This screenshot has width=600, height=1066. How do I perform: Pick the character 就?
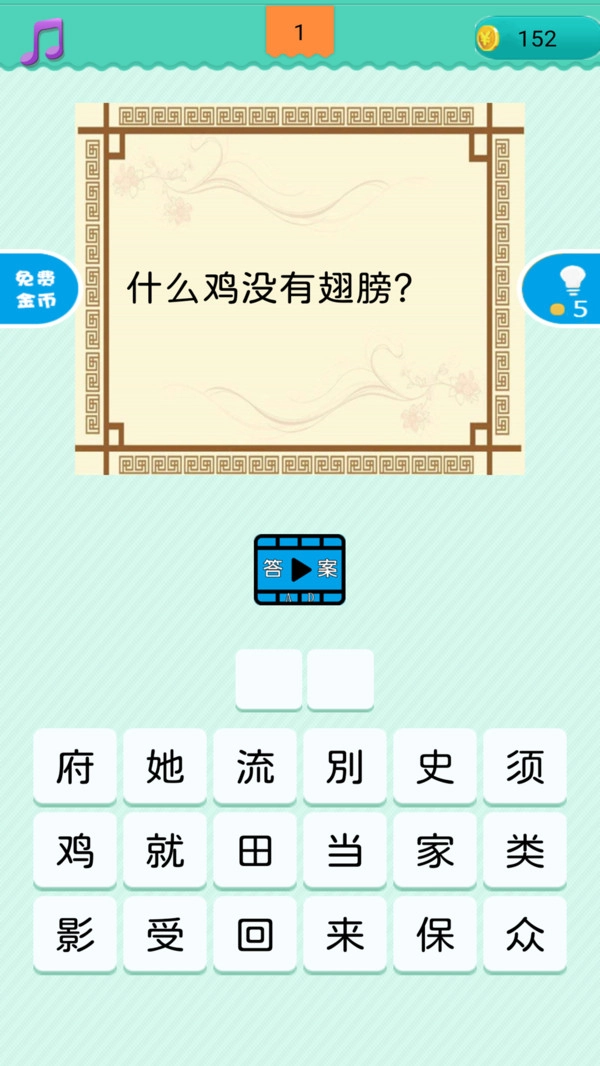point(165,851)
